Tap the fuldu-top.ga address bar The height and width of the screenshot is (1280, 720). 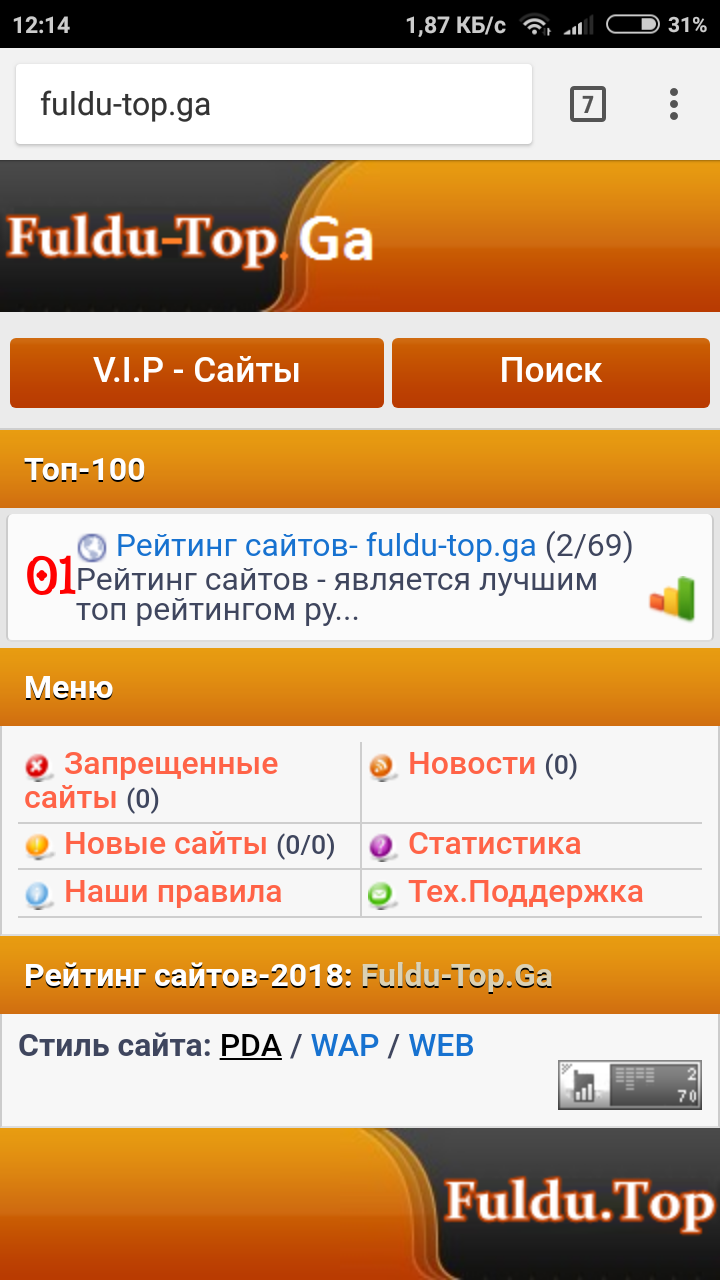point(273,105)
